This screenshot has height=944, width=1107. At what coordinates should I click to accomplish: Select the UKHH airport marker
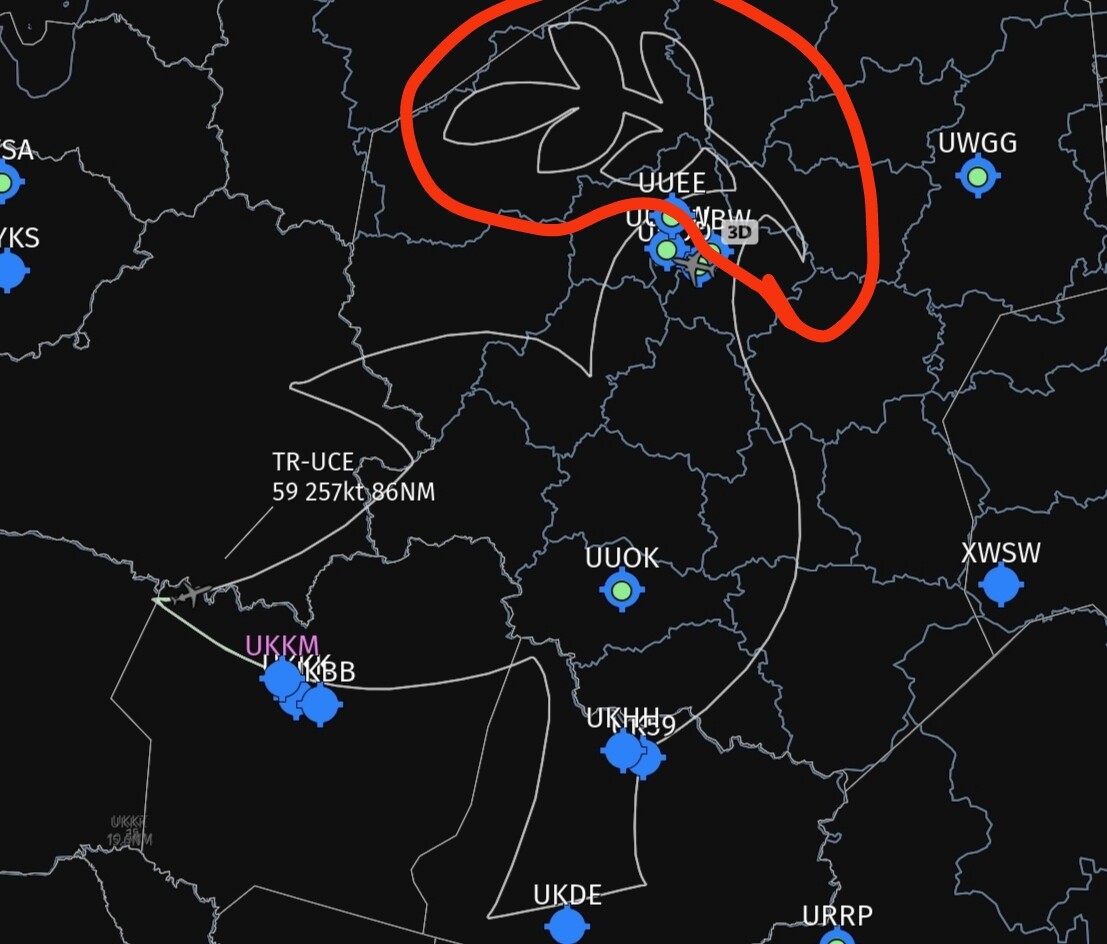[x=624, y=749]
